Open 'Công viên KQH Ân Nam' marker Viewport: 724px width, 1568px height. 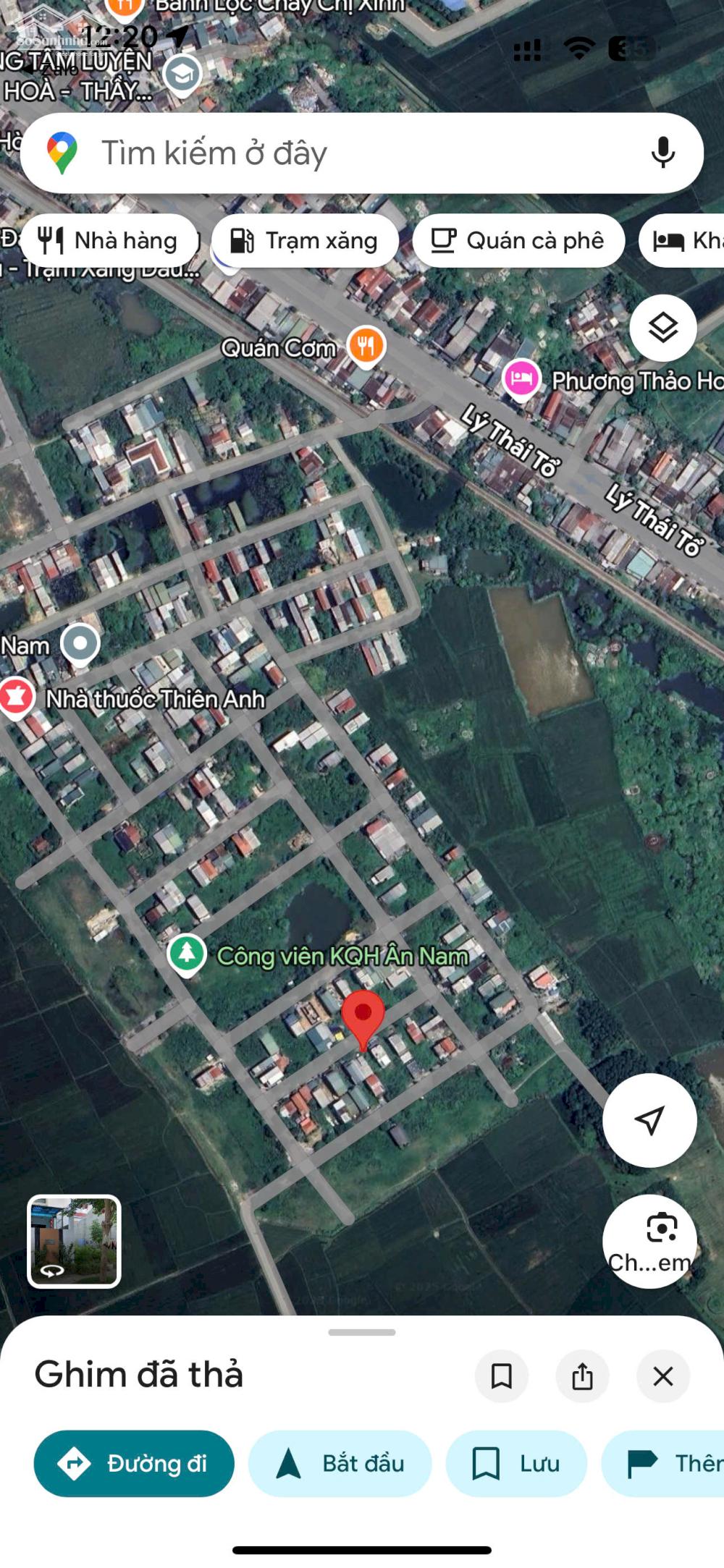pos(187,954)
